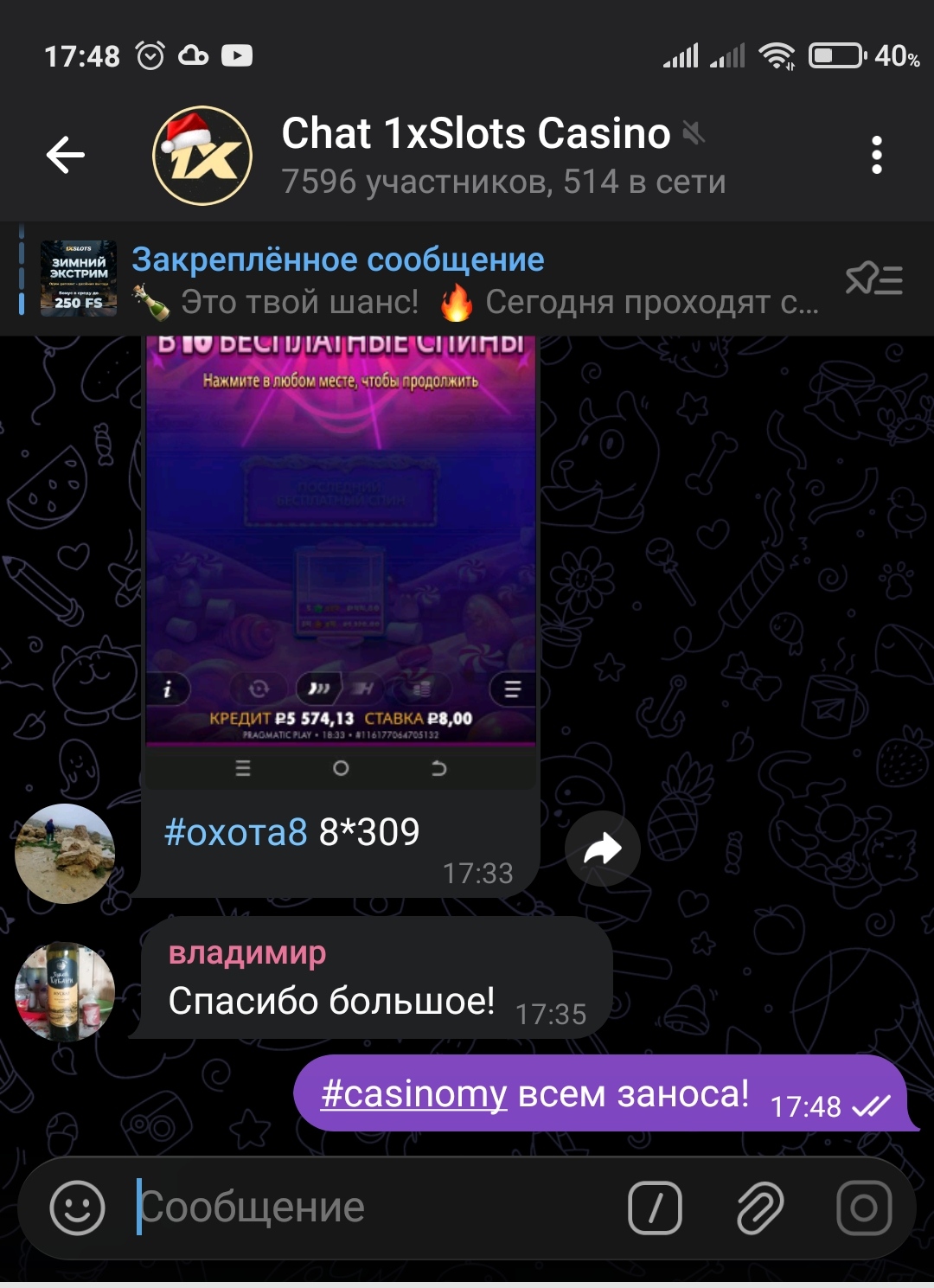Open the landscape-photo sender's avatar

pos(65,854)
